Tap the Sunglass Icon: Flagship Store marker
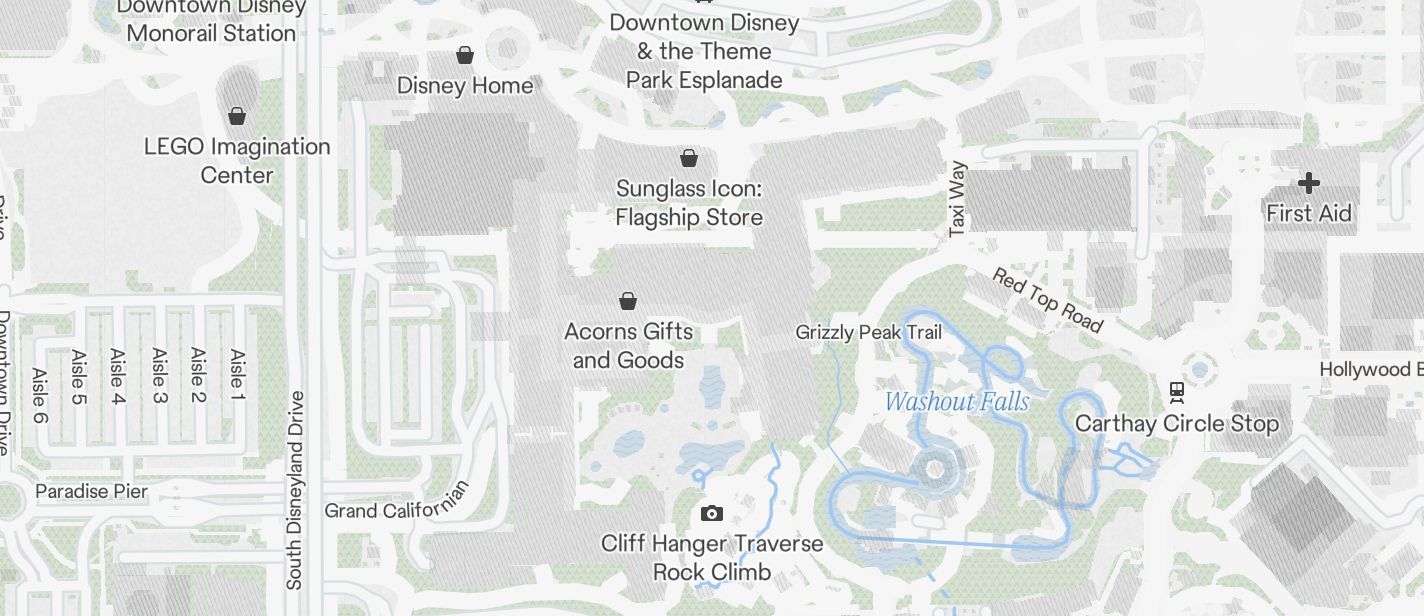Viewport: 1424px width, 616px height. coord(689,158)
